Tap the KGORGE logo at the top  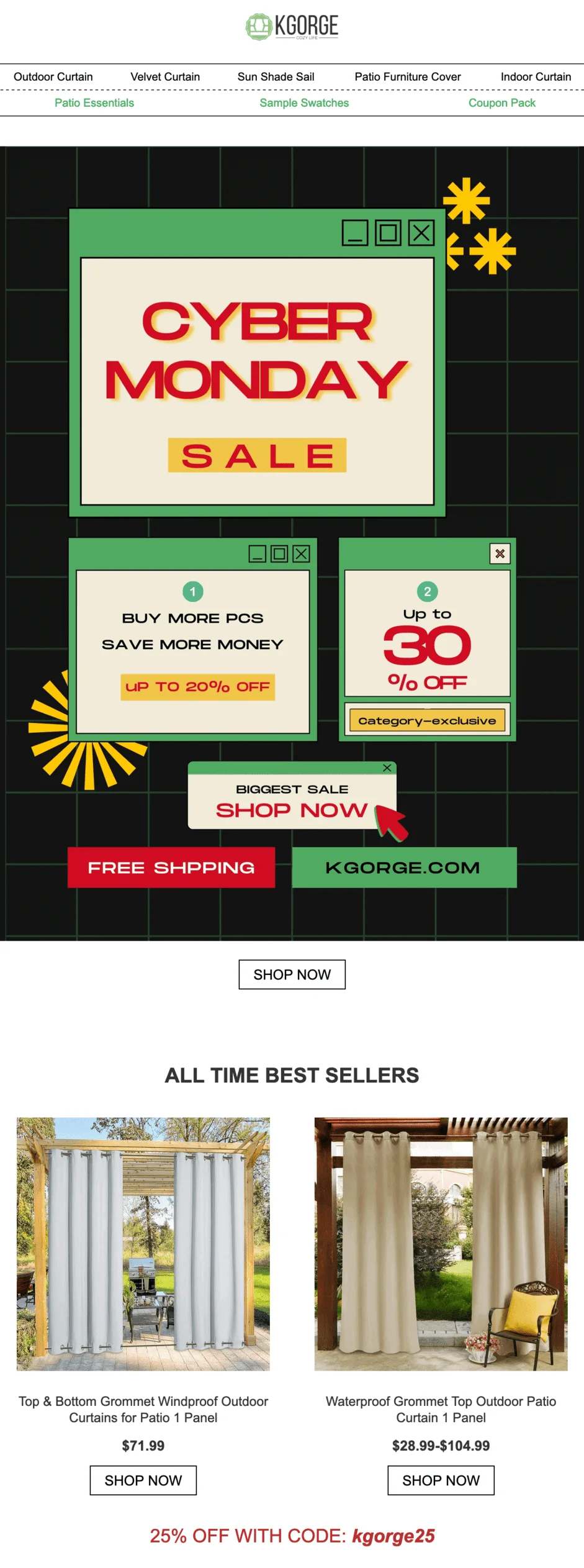coord(292,27)
